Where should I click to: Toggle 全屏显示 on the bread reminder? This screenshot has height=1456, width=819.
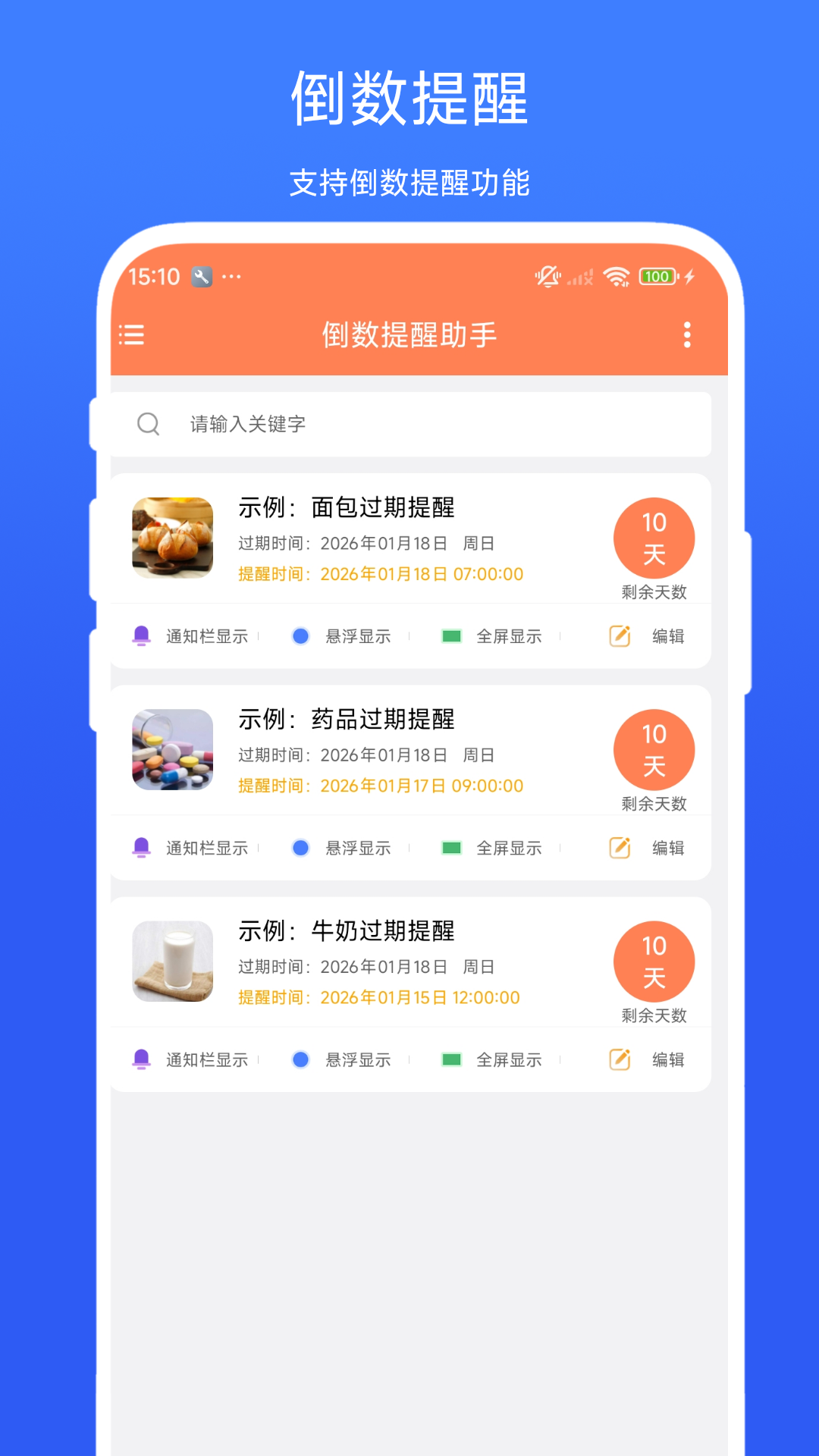click(x=508, y=636)
